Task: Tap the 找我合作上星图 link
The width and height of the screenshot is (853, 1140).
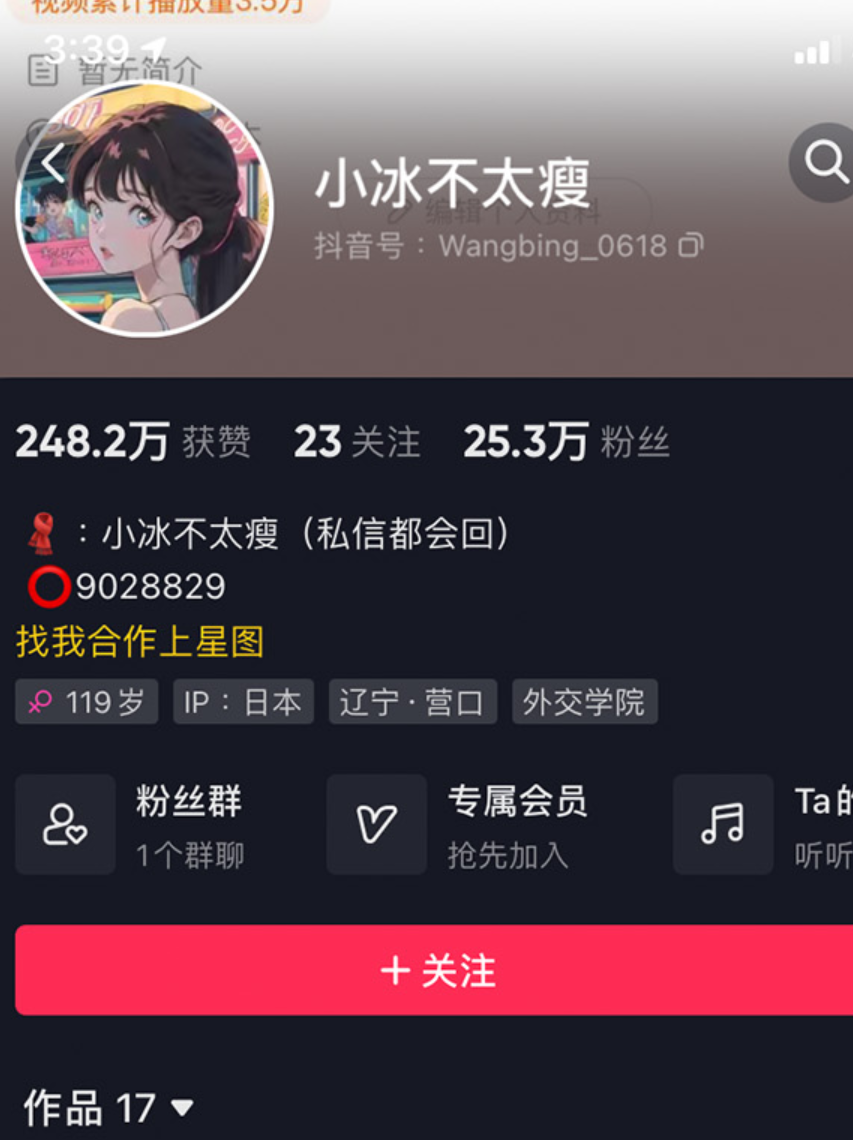Action: pos(140,642)
